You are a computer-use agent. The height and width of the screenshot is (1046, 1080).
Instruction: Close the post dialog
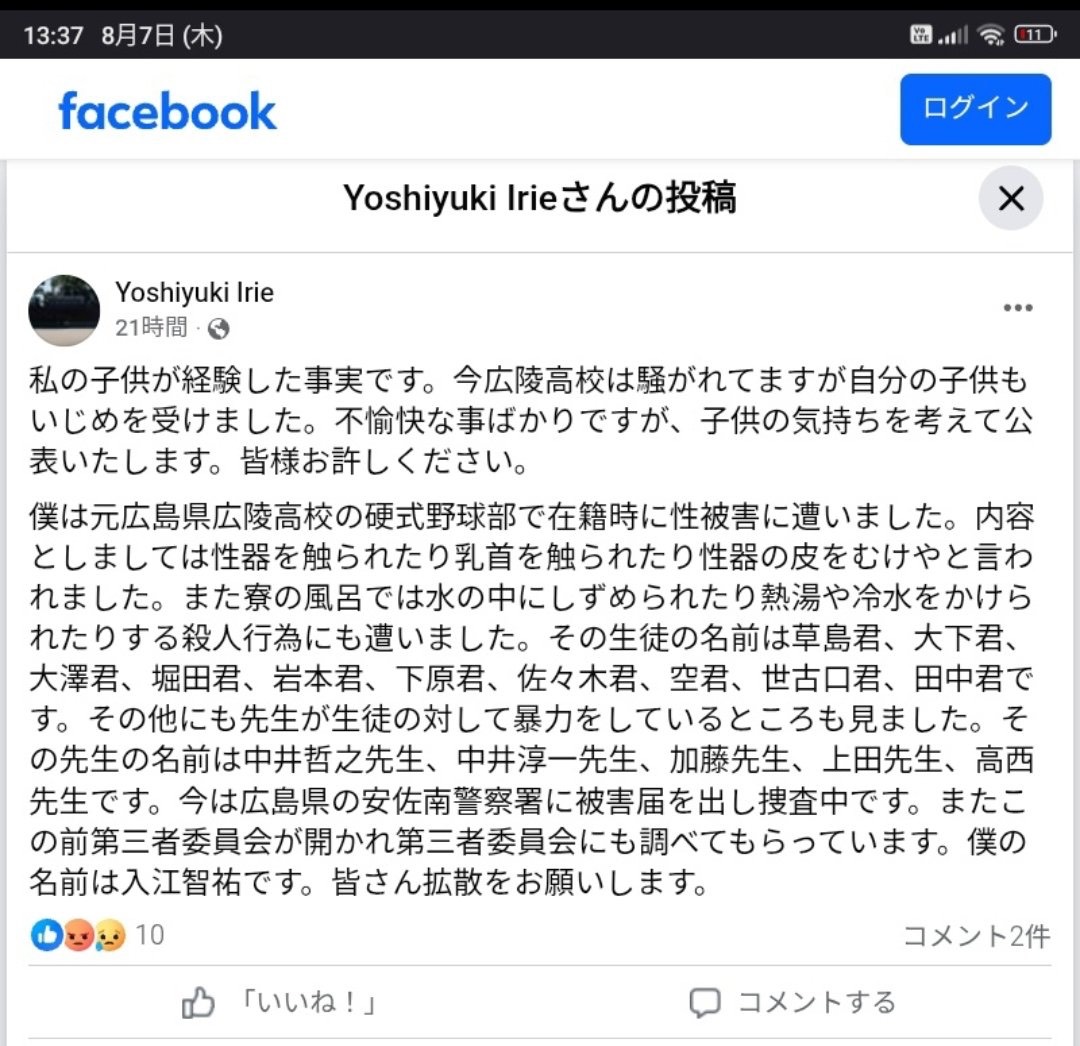click(x=1011, y=199)
